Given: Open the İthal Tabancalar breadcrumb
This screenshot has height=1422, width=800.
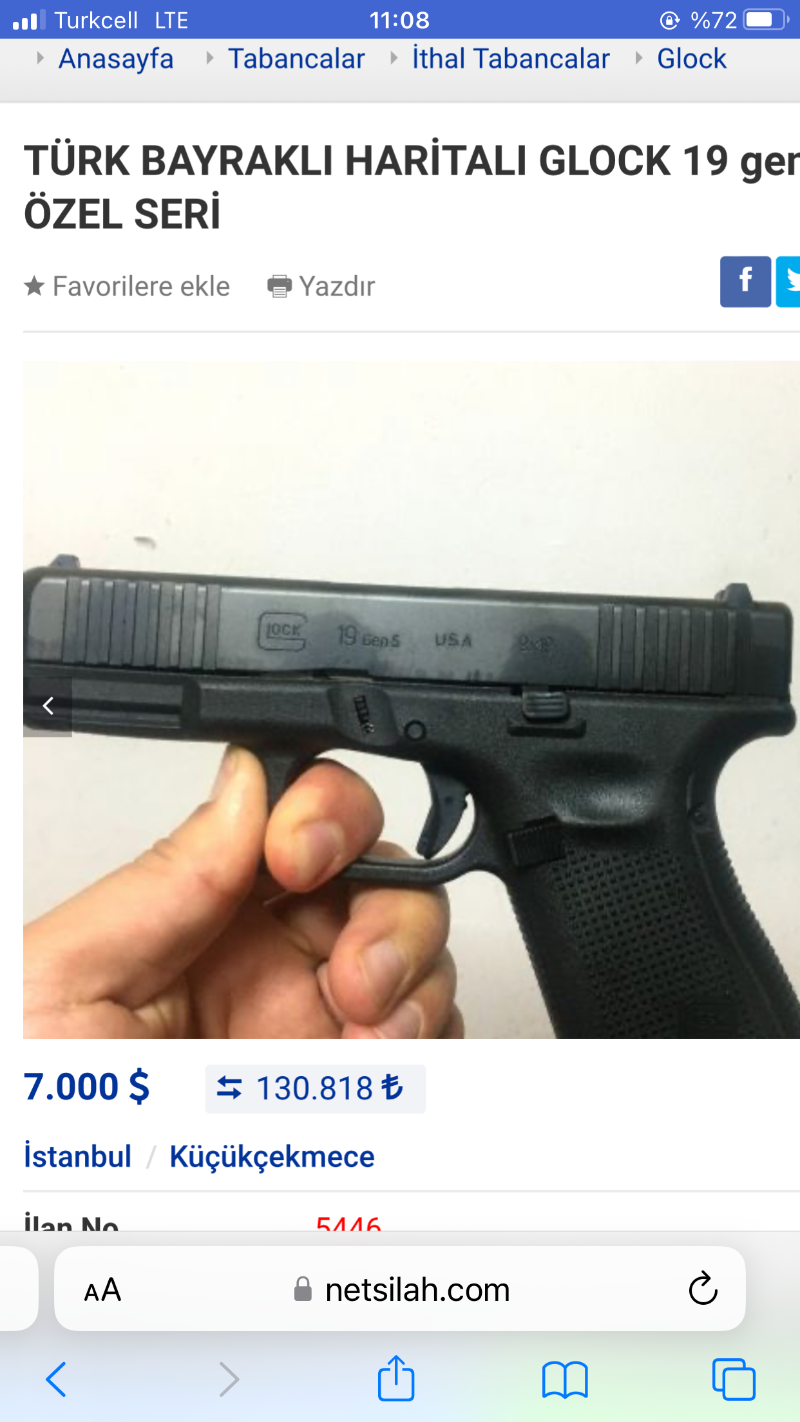Looking at the screenshot, I should (x=510, y=59).
